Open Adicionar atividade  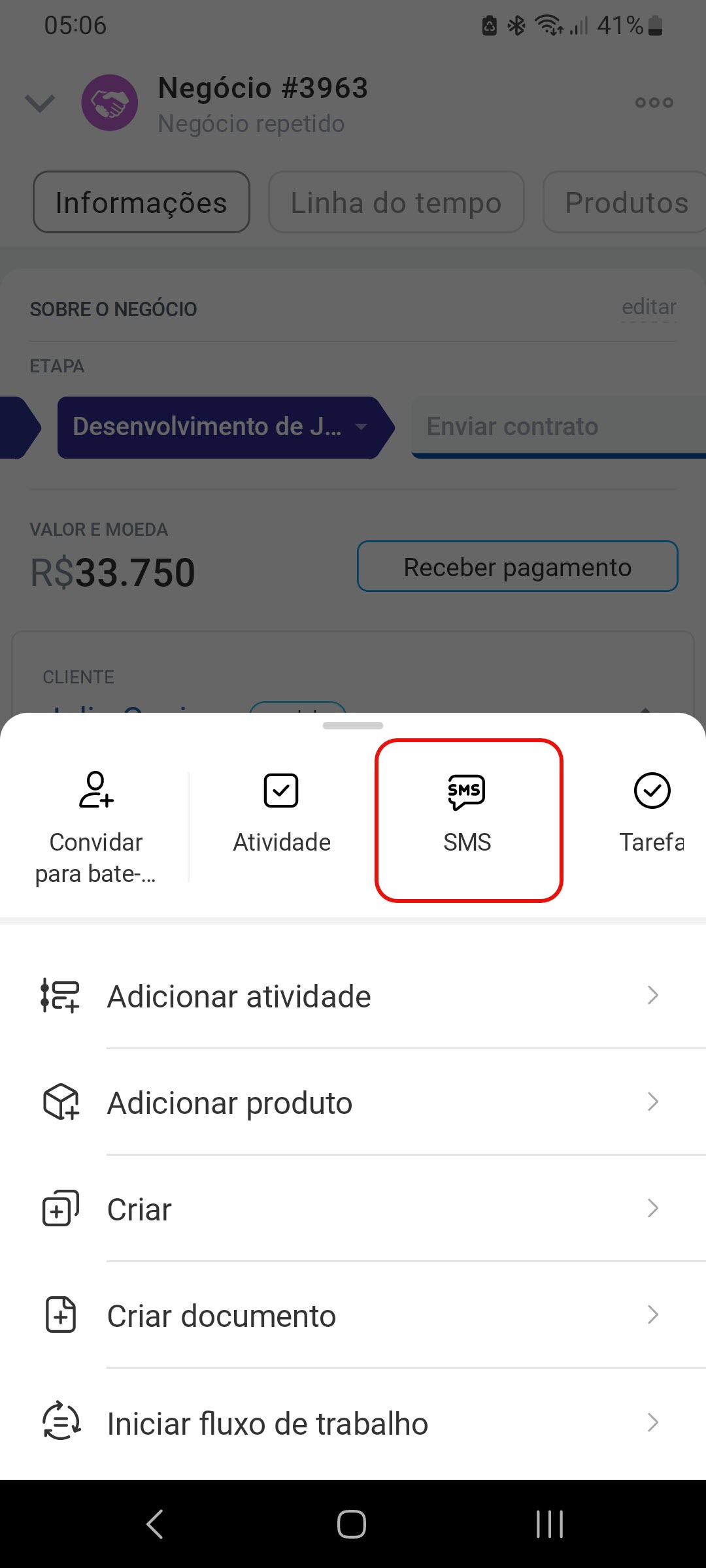[353, 996]
